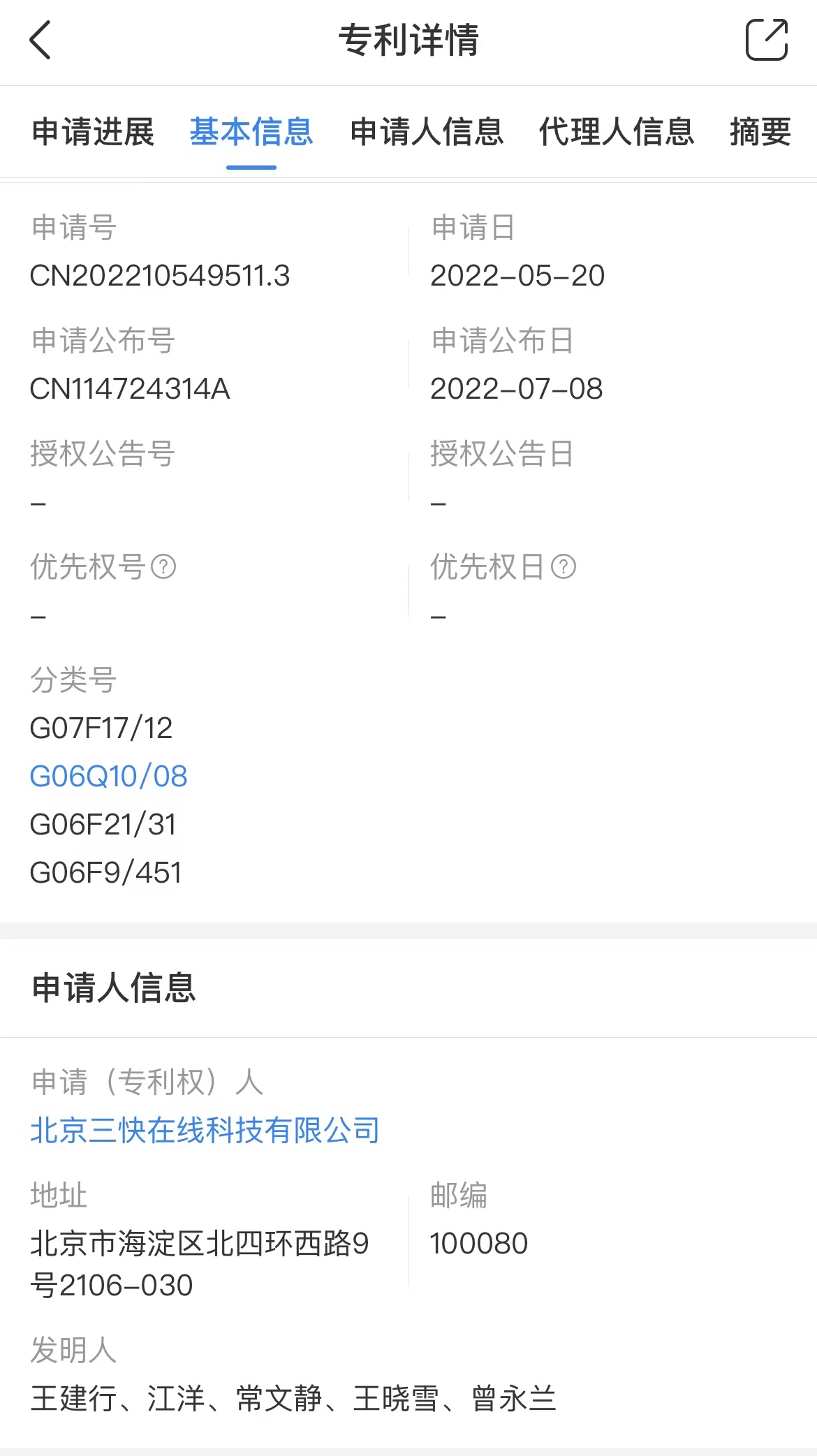Share this patent via the top-right icon
This screenshot has height=1456, width=817.
(x=767, y=40)
